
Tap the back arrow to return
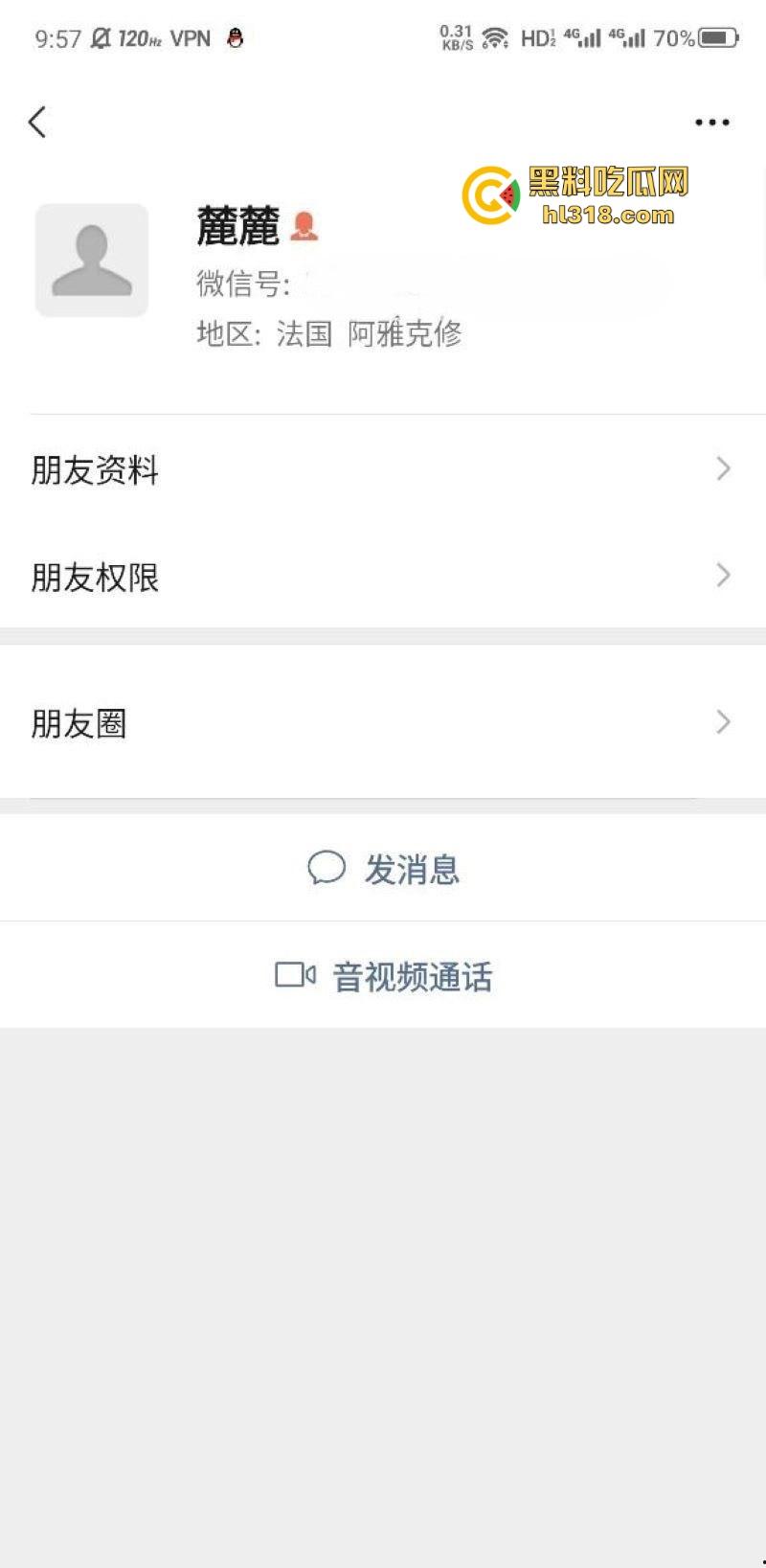pos(36,122)
